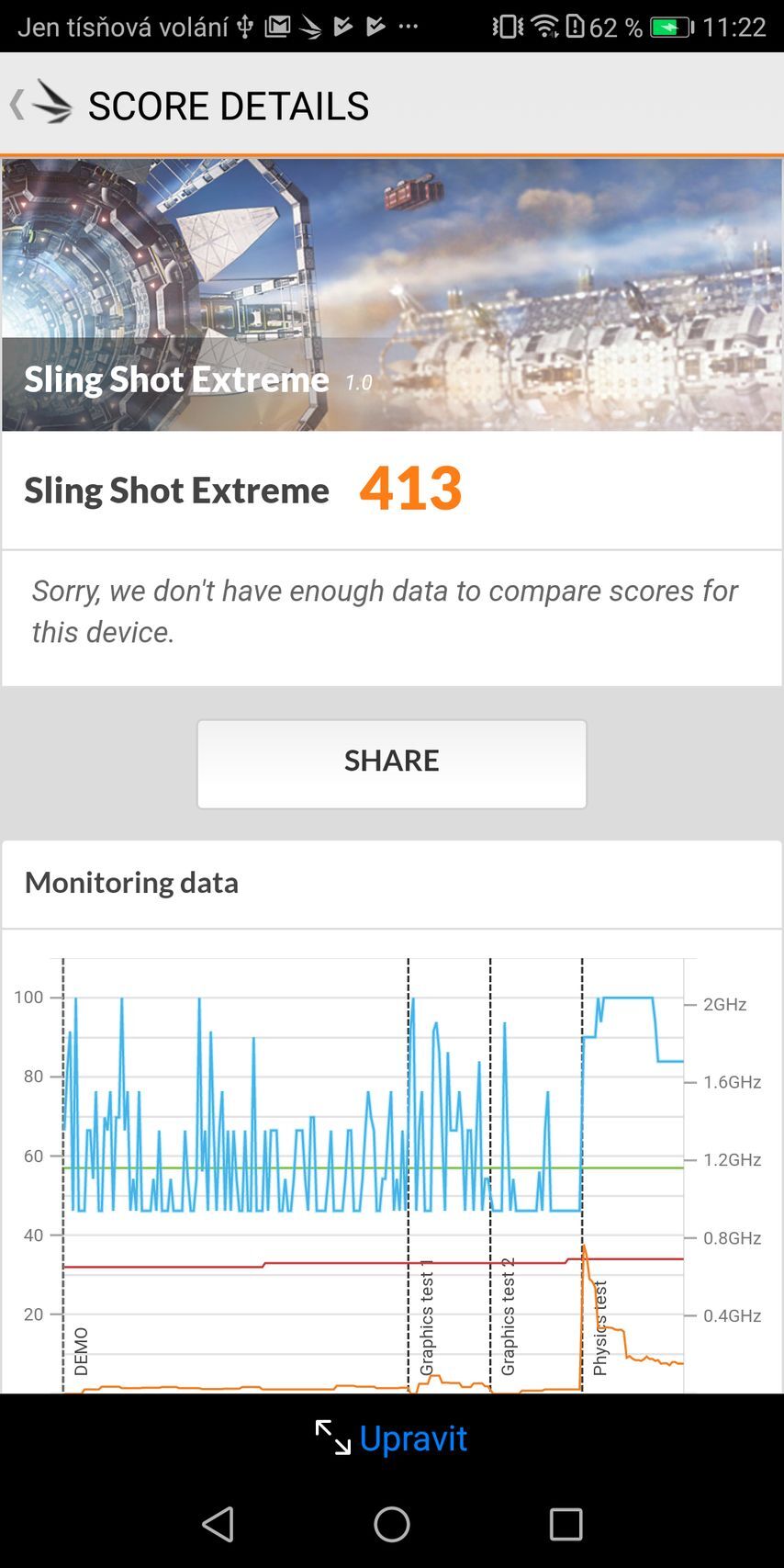This screenshot has width=784, height=1568.
Task: Tap the 3DMark notification icon in status bar
Action: click(308, 26)
